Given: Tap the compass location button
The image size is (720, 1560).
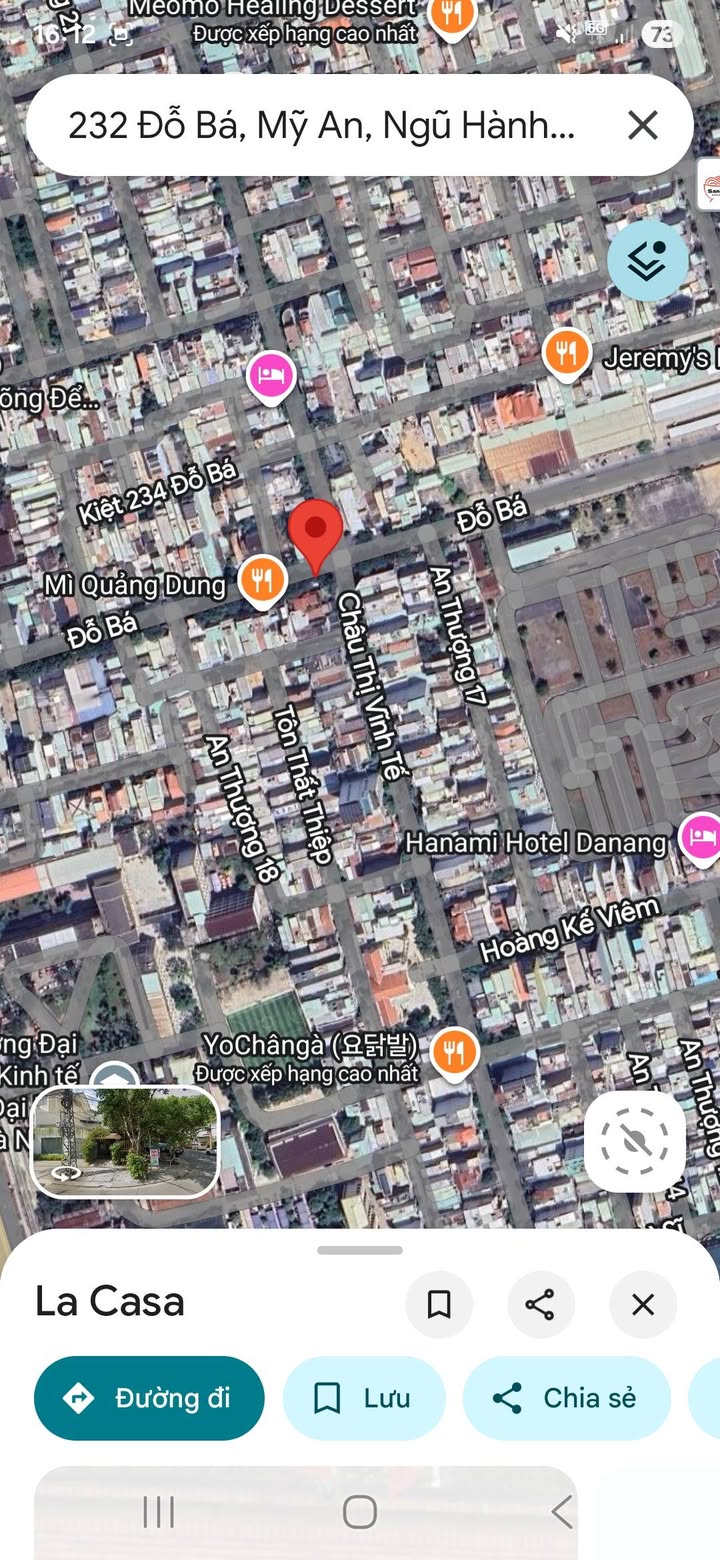Looking at the screenshot, I should point(635,1141).
